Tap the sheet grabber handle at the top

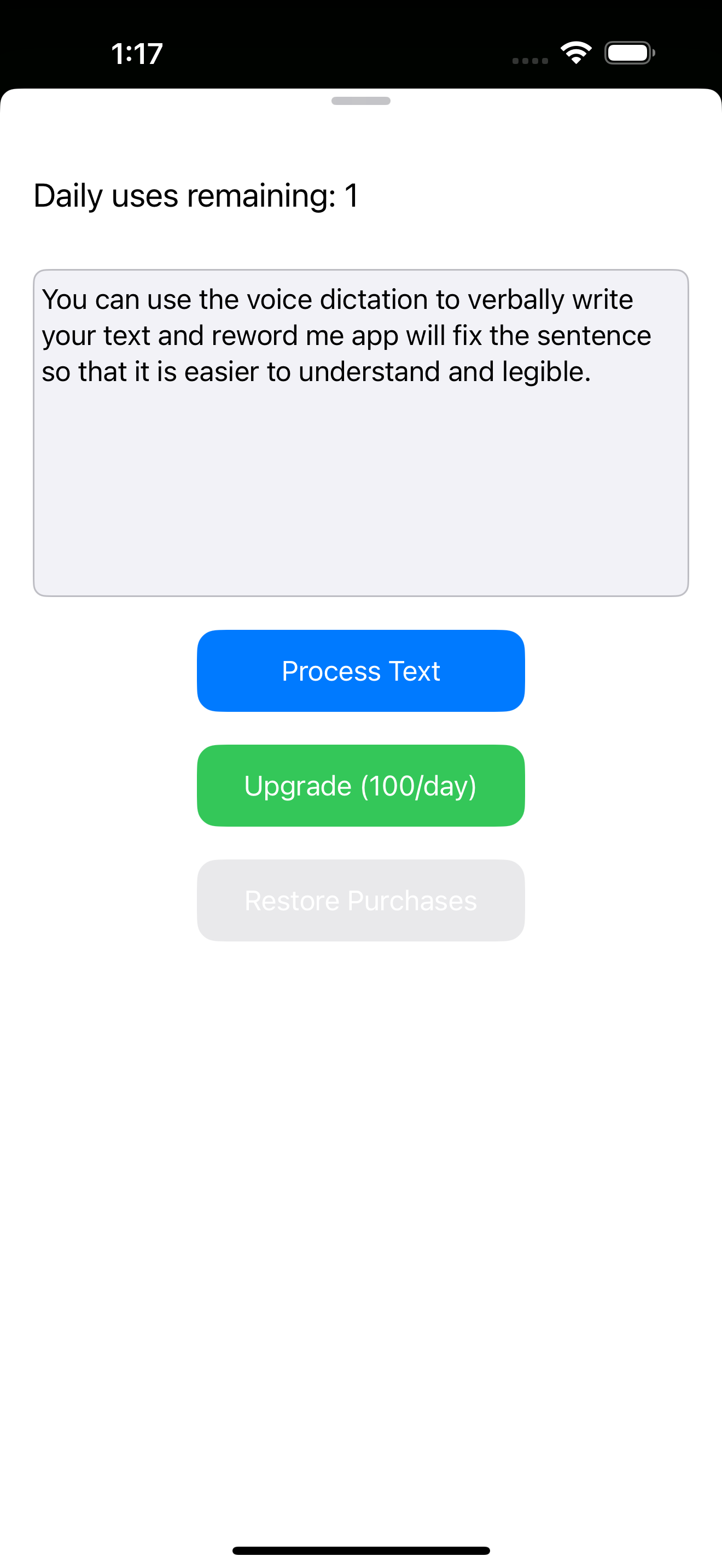[x=360, y=101]
